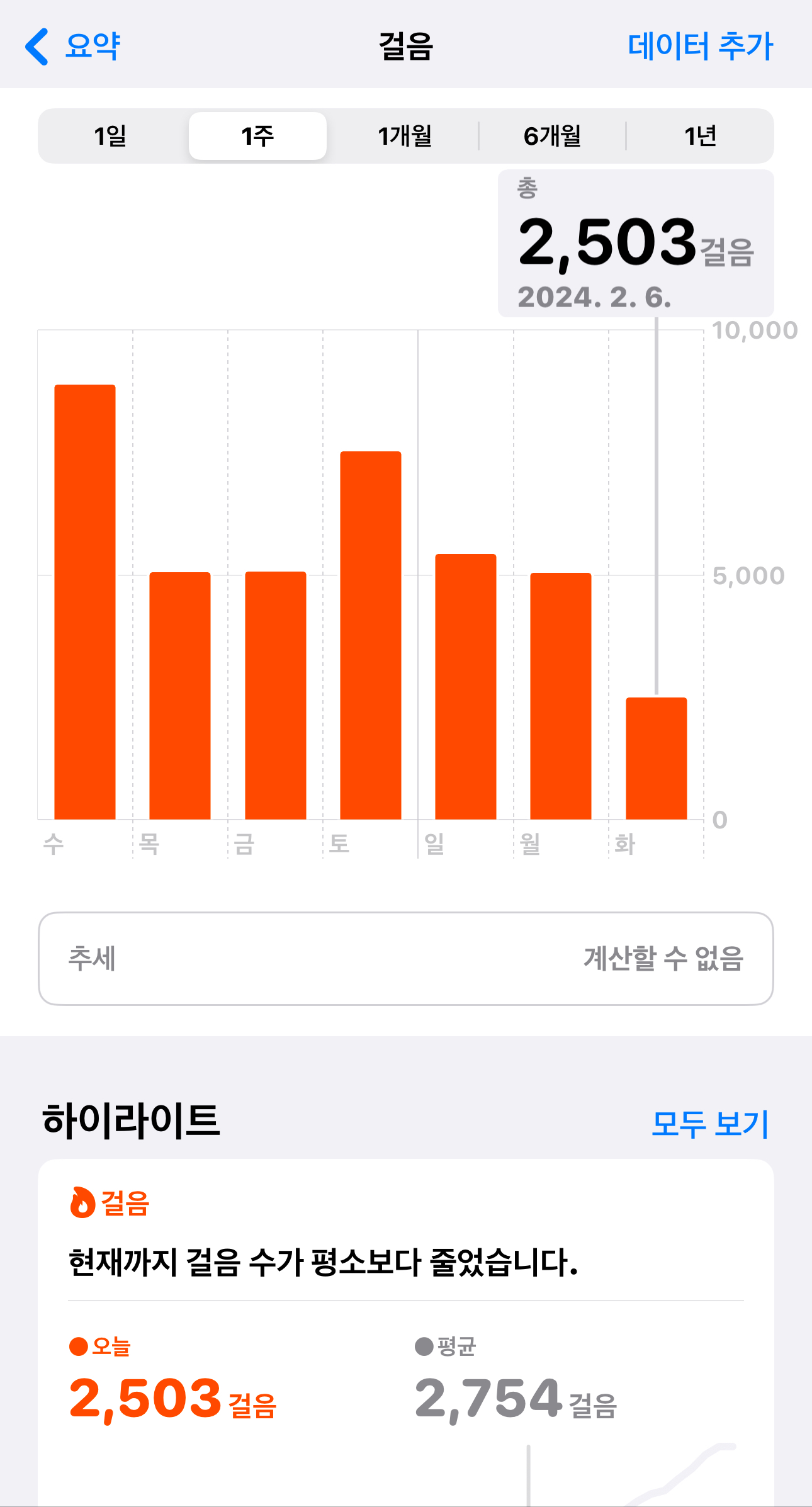Select the 수 bar in the chart
812x1507 pixels.
85,602
